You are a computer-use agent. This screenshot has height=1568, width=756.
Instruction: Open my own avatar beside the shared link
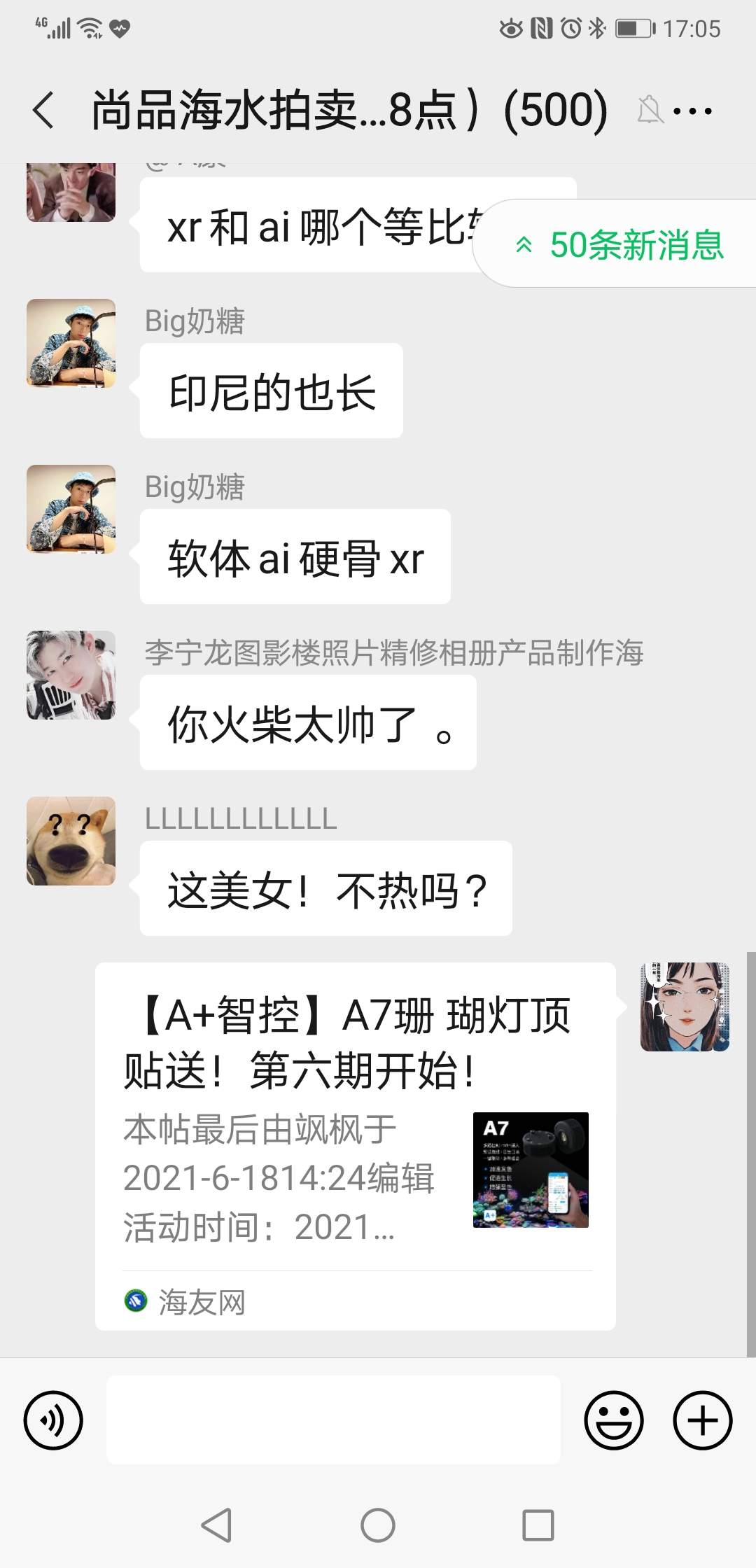point(685,1007)
